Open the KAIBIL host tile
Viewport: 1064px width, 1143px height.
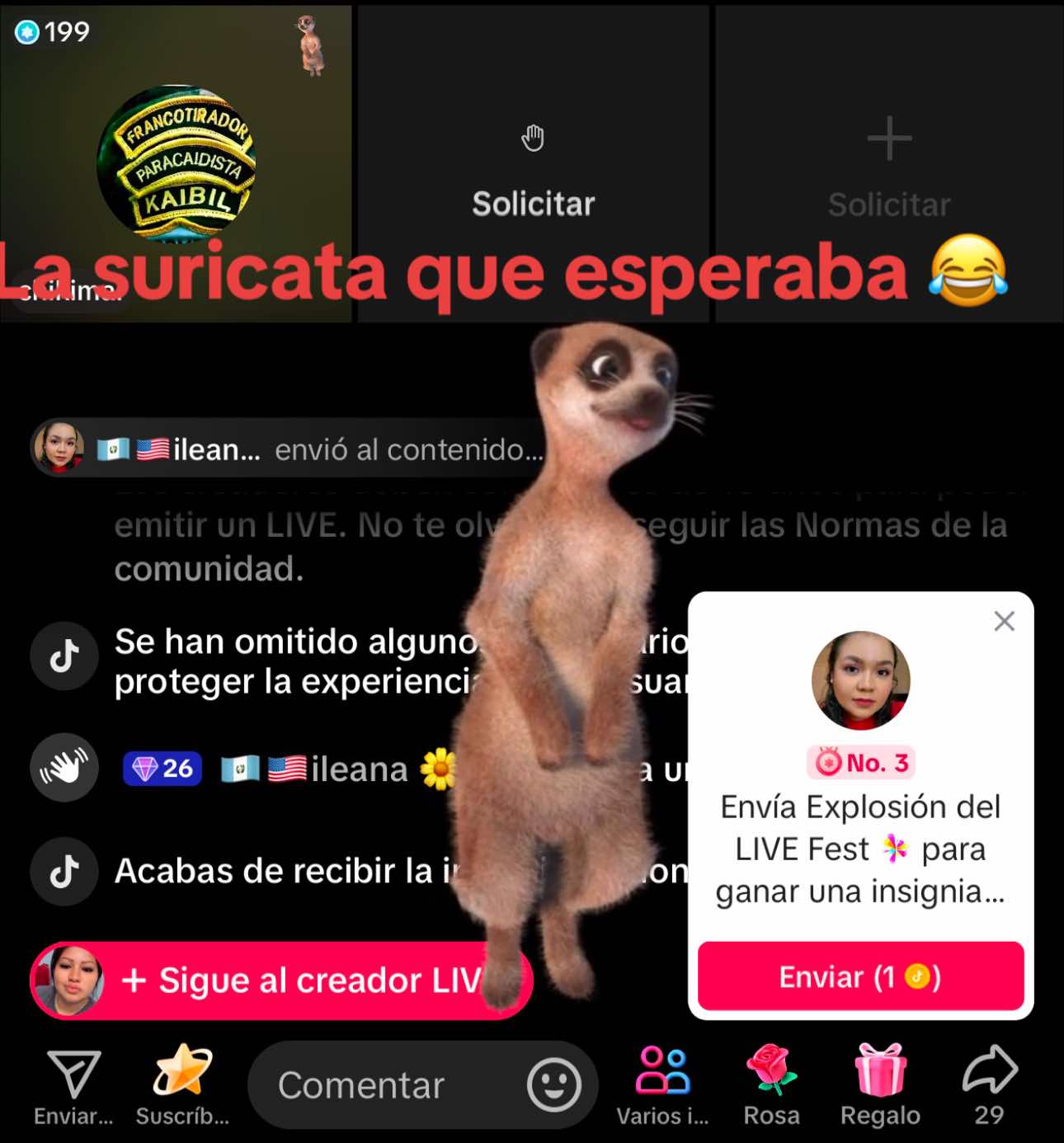click(x=176, y=163)
